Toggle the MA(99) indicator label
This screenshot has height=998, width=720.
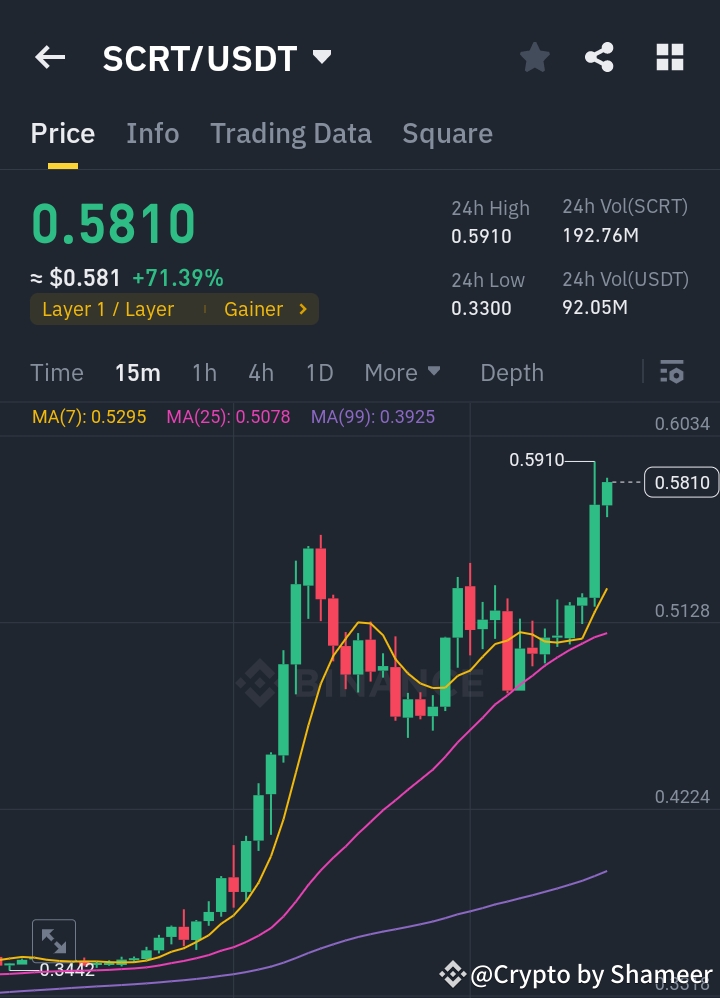(x=372, y=417)
